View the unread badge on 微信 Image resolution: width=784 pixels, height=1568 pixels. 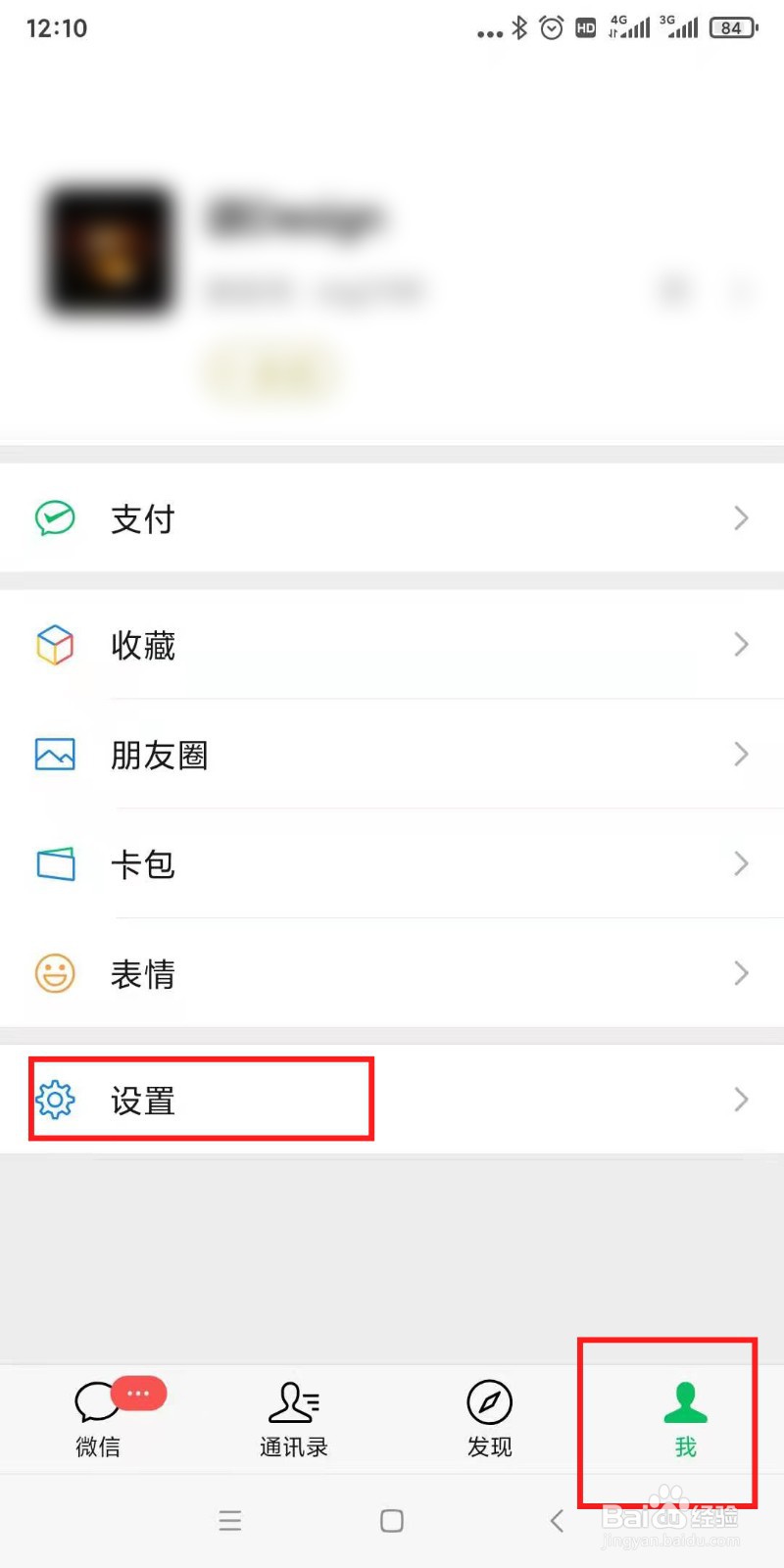[137, 1392]
